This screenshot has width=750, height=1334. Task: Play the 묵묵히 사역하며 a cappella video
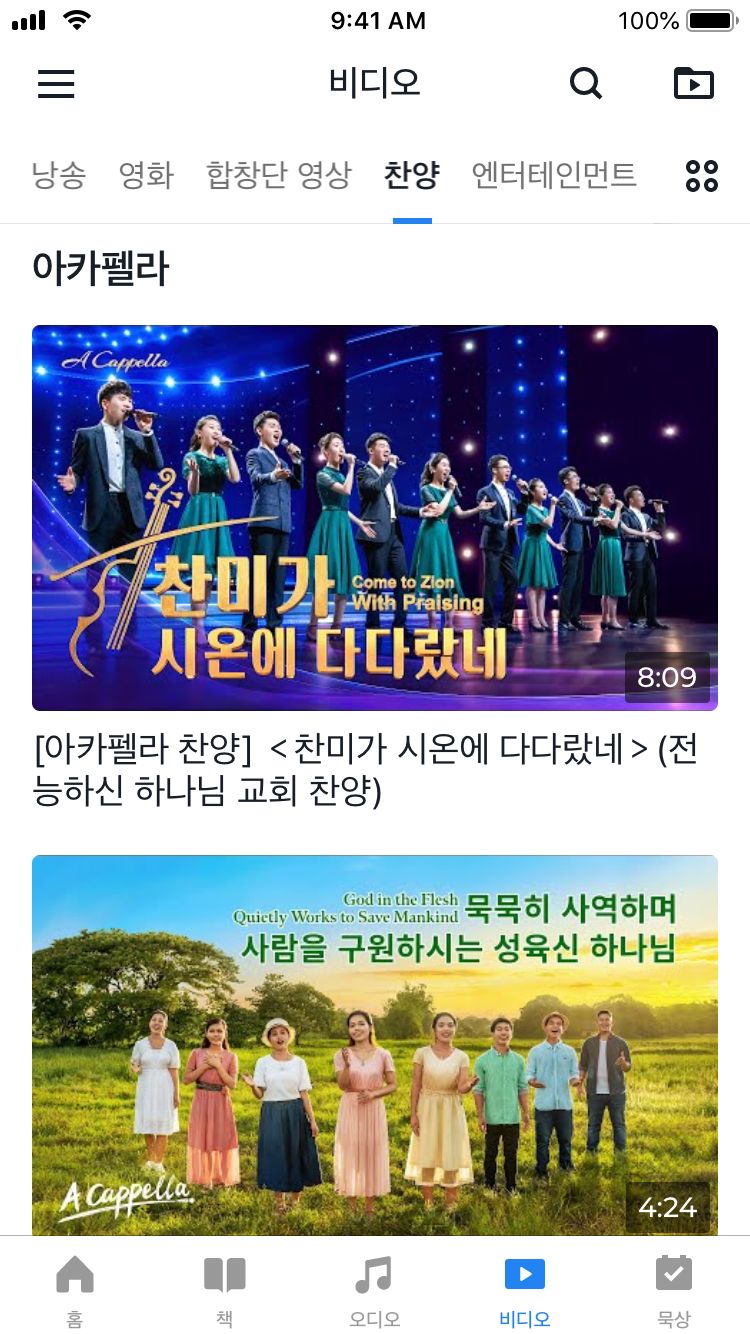click(x=375, y=1045)
